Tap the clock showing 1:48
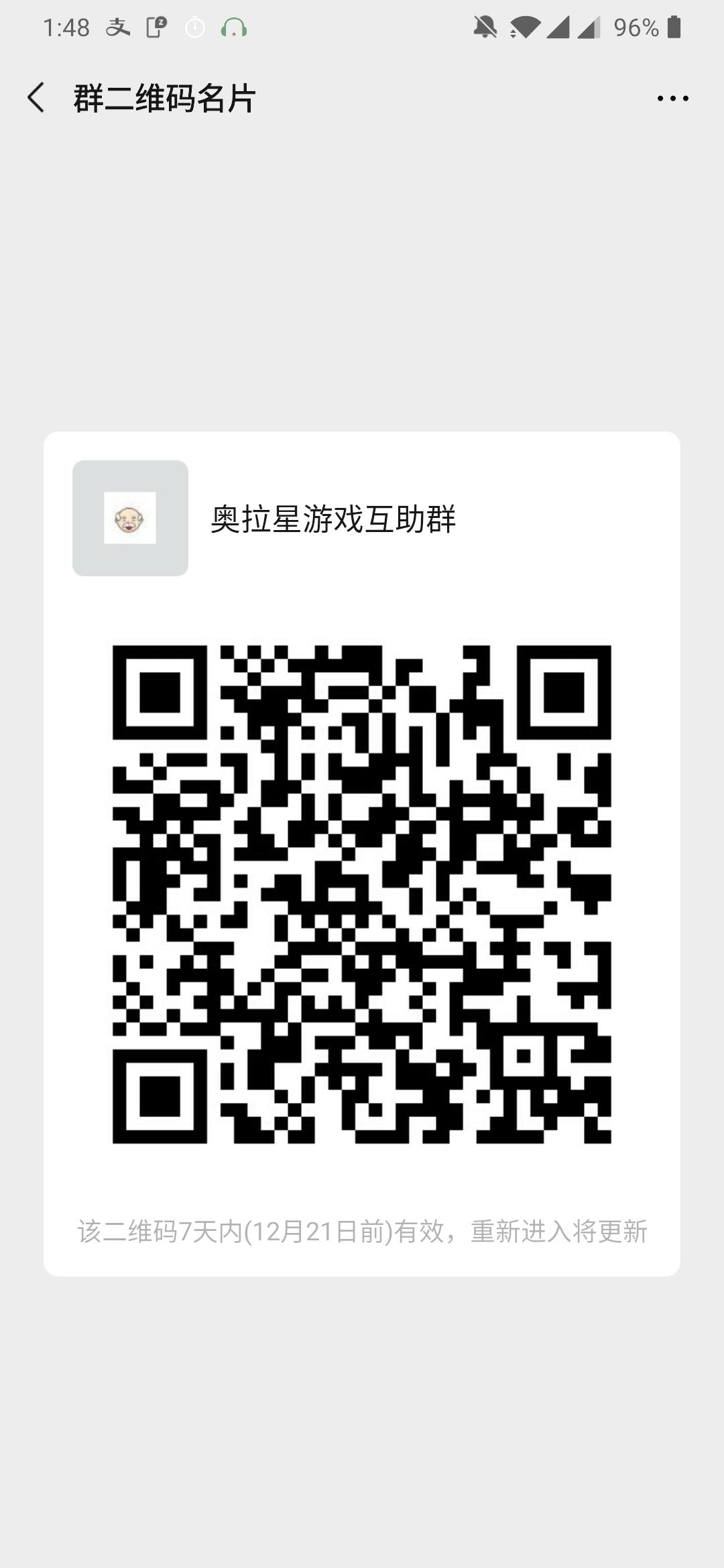This screenshot has height=1568, width=724. (67, 27)
